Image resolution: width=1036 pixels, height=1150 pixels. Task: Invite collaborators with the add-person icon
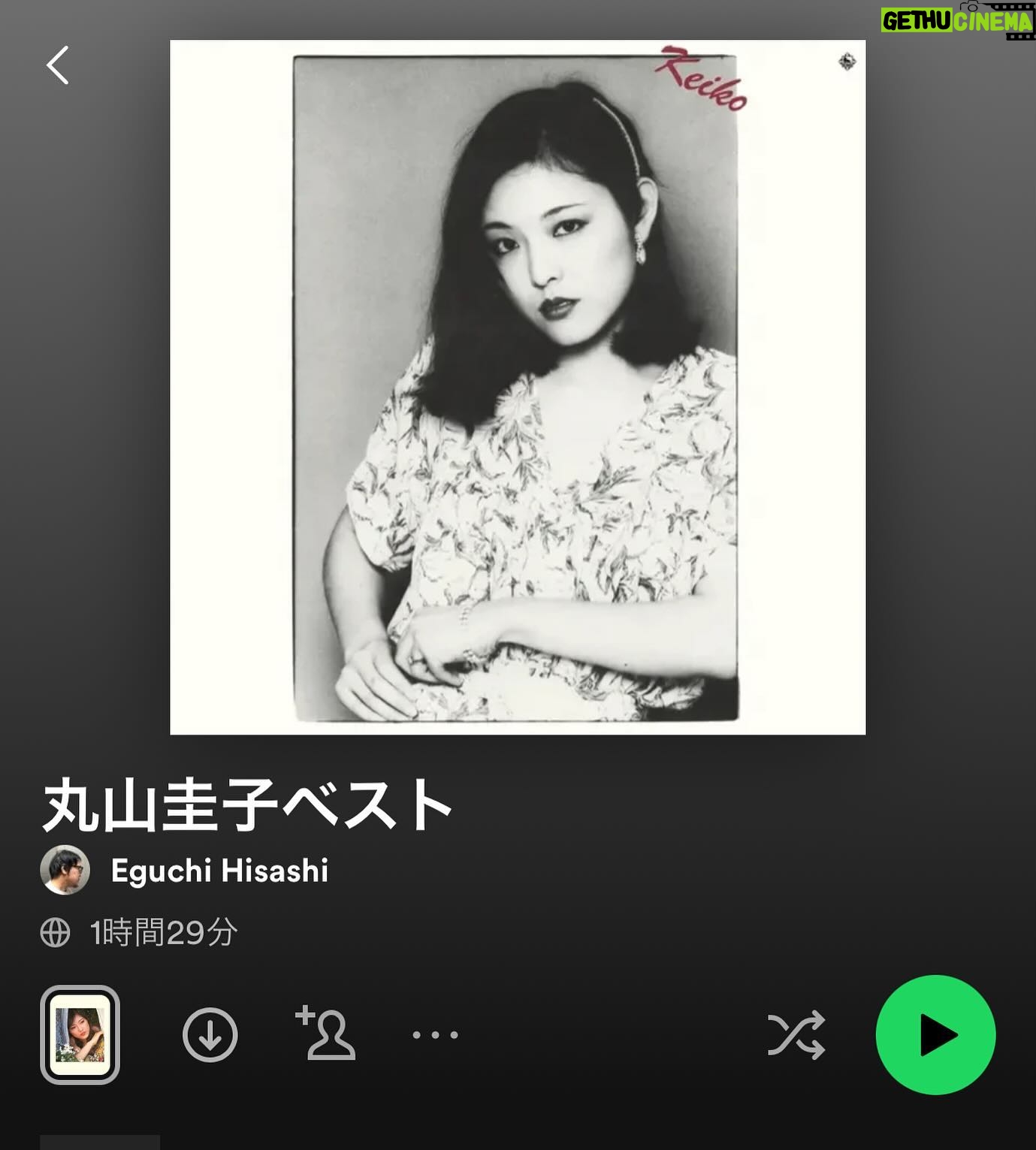click(325, 1034)
